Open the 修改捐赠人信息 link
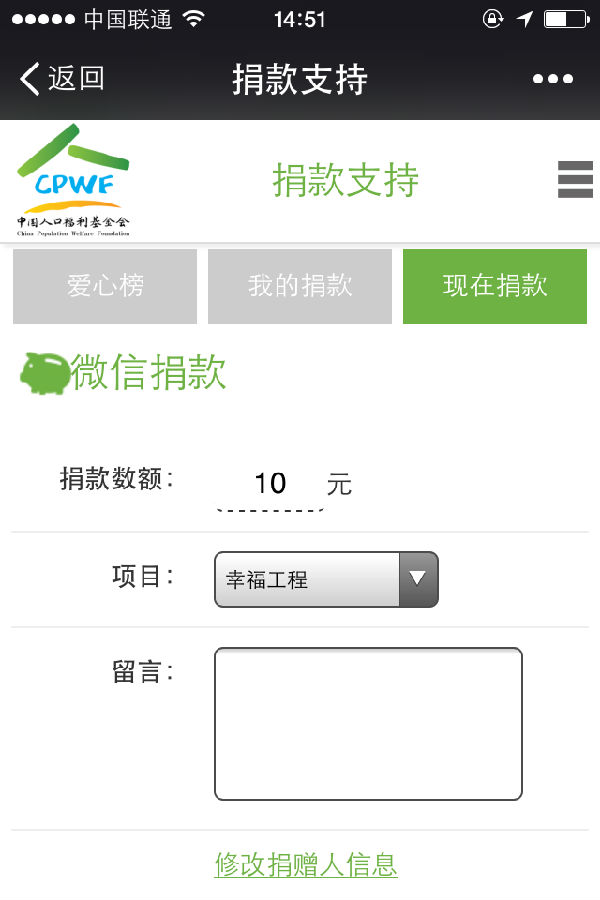600x900 pixels. (306, 865)
